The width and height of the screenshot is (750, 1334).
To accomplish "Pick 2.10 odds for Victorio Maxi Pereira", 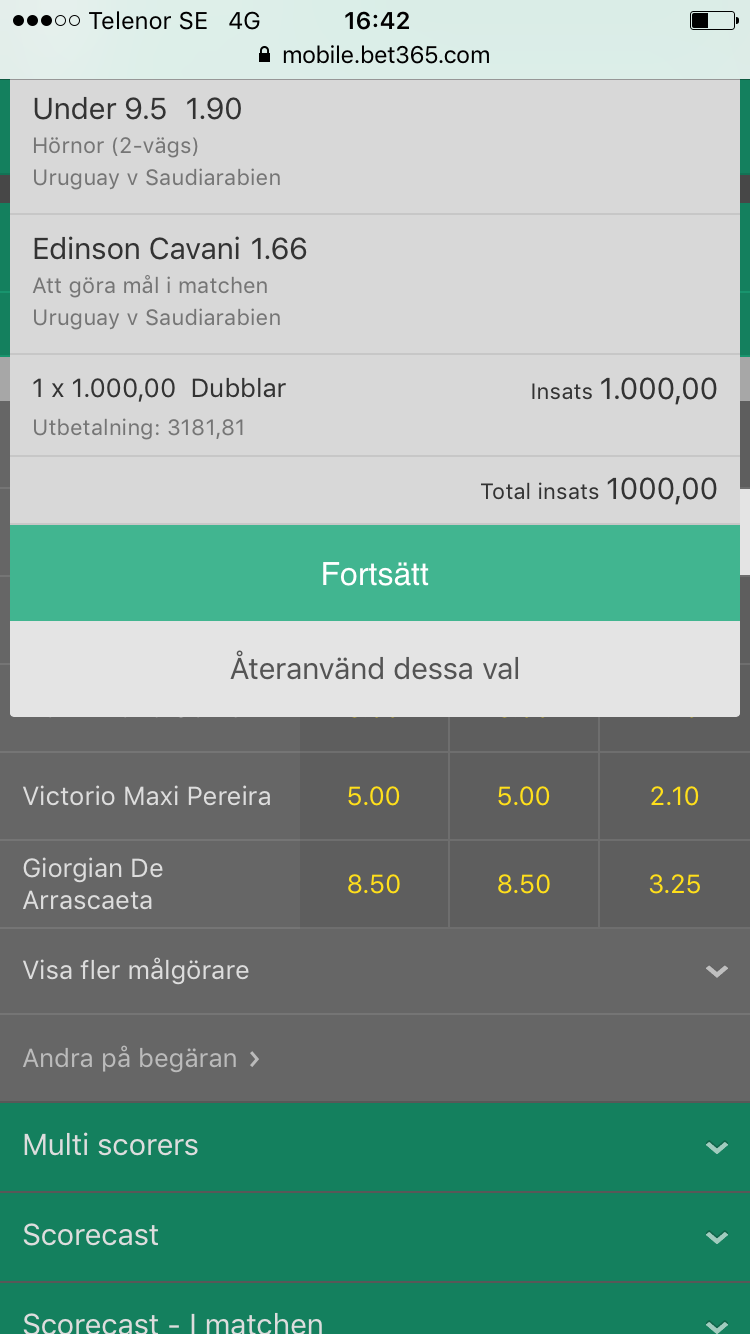I will pyautogui.click(x=675, y=796).
